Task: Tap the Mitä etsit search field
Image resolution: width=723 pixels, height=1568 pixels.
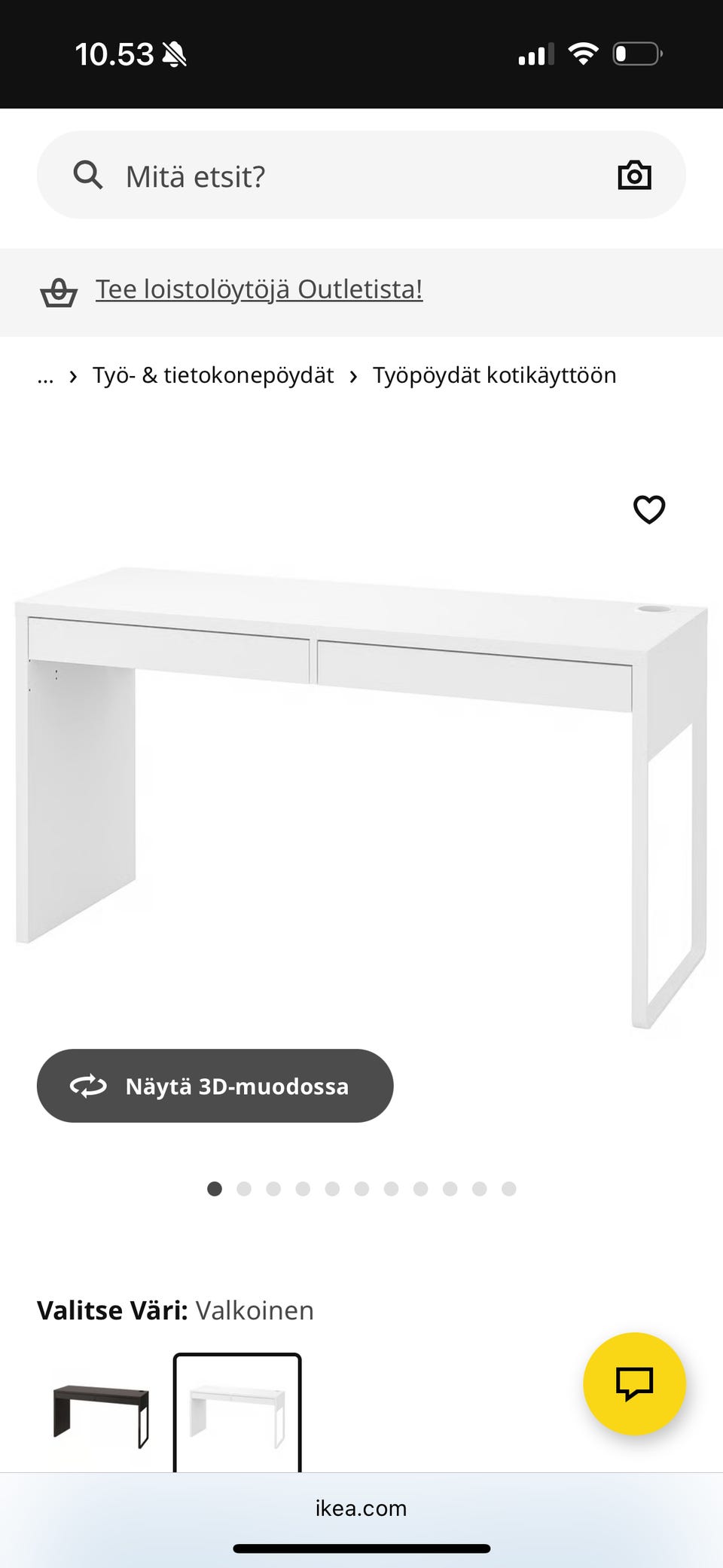Action: (226, 175)
